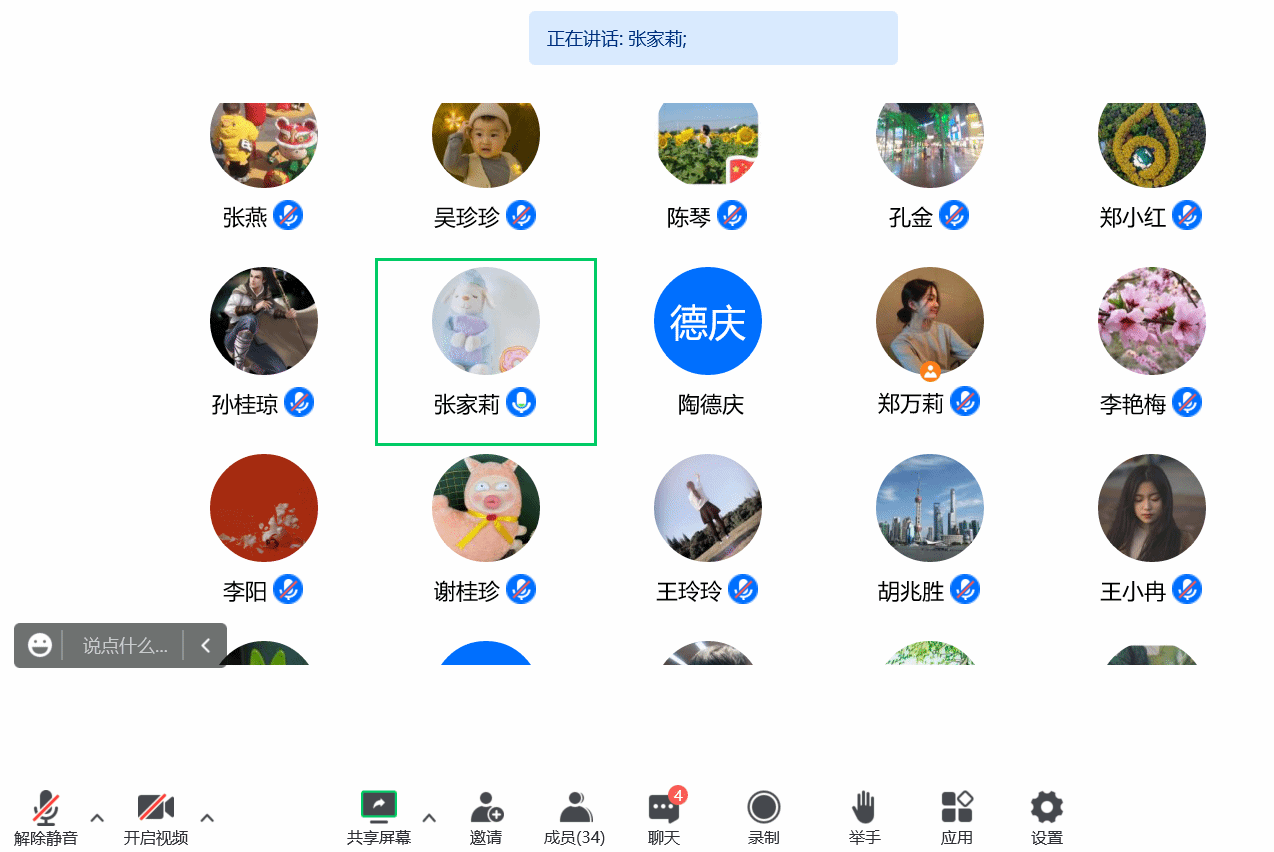Invite participants via 邀请
Viewport: 1274px width, 852px height.
pyautogui.click(x=486, y=817)
